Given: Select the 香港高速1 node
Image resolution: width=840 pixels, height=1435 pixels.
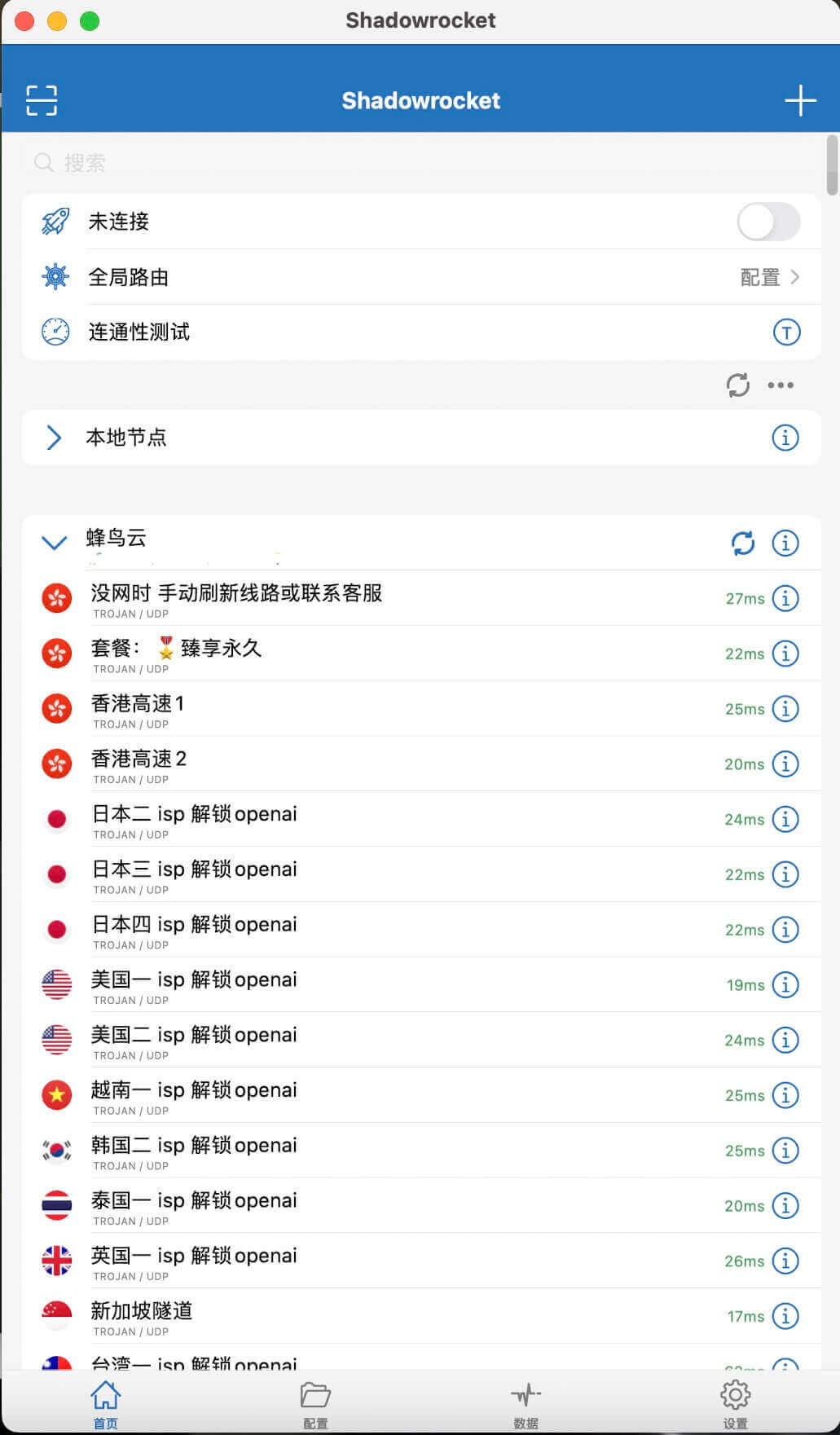Looking at the screenshot, I should [x=326, y=709].
